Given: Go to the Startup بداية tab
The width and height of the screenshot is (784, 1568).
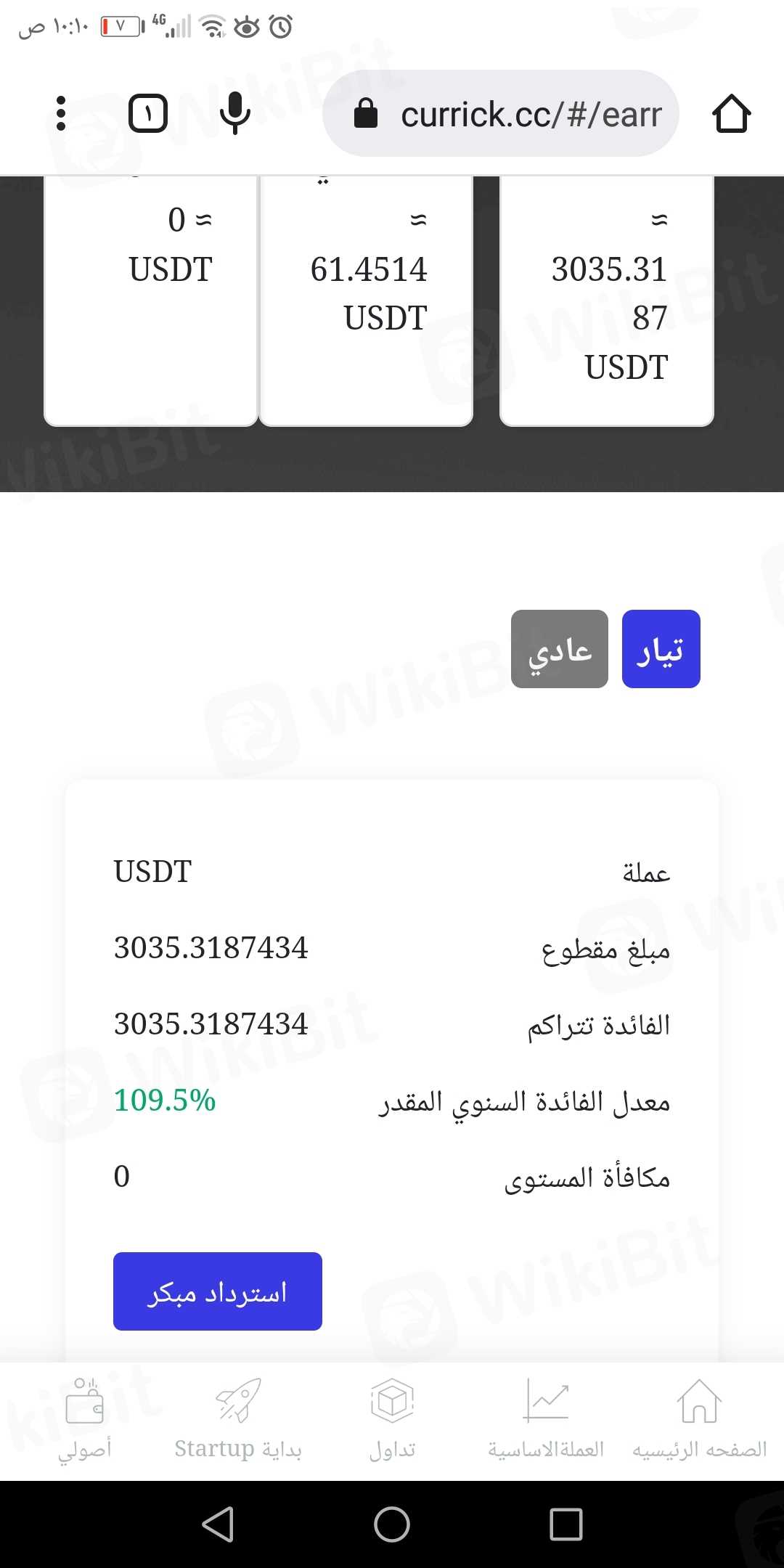Looking at the screenshot, I should coord(238,1420).
